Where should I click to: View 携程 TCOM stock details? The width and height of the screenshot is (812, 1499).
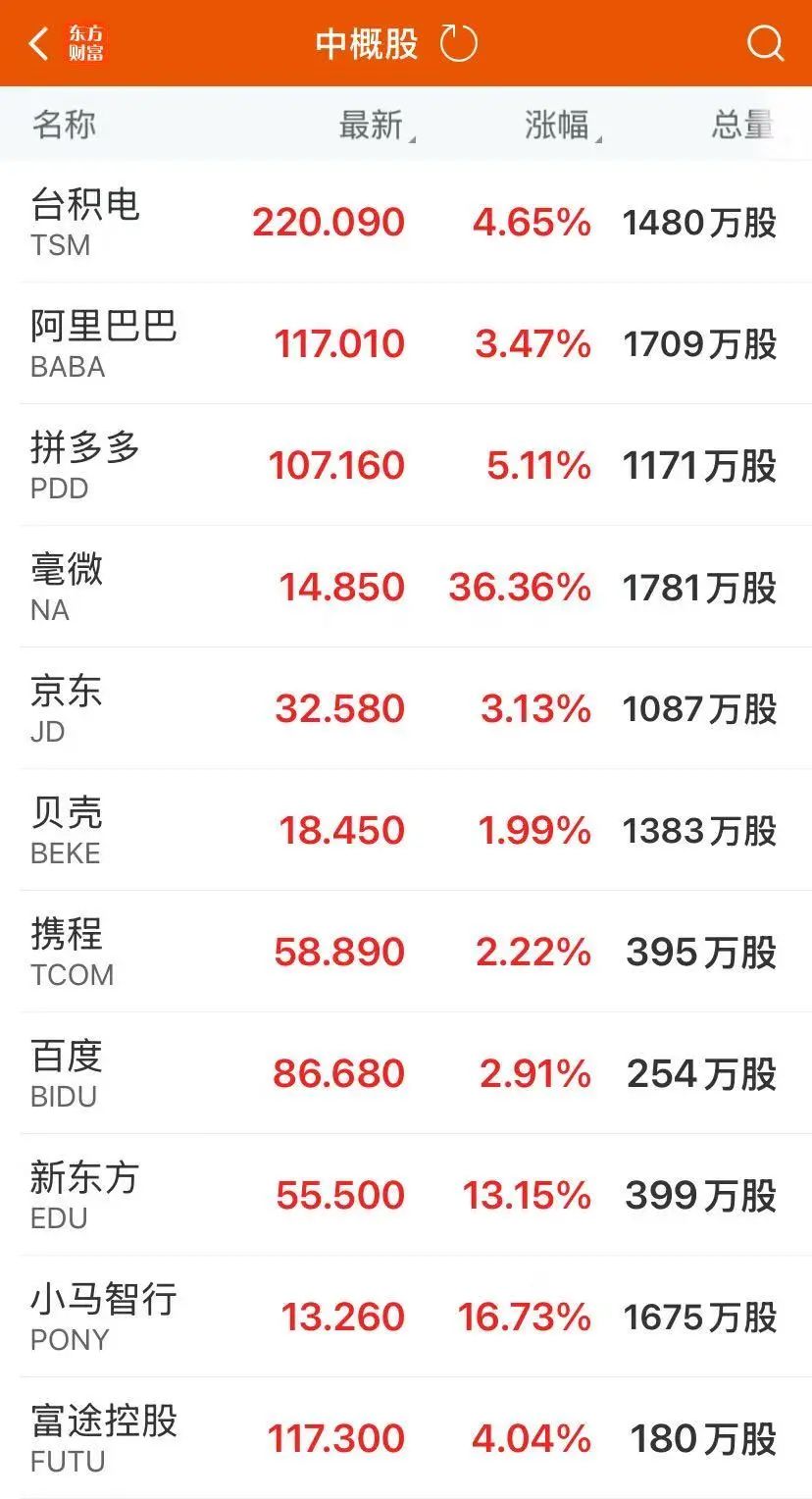click(406, 953)
